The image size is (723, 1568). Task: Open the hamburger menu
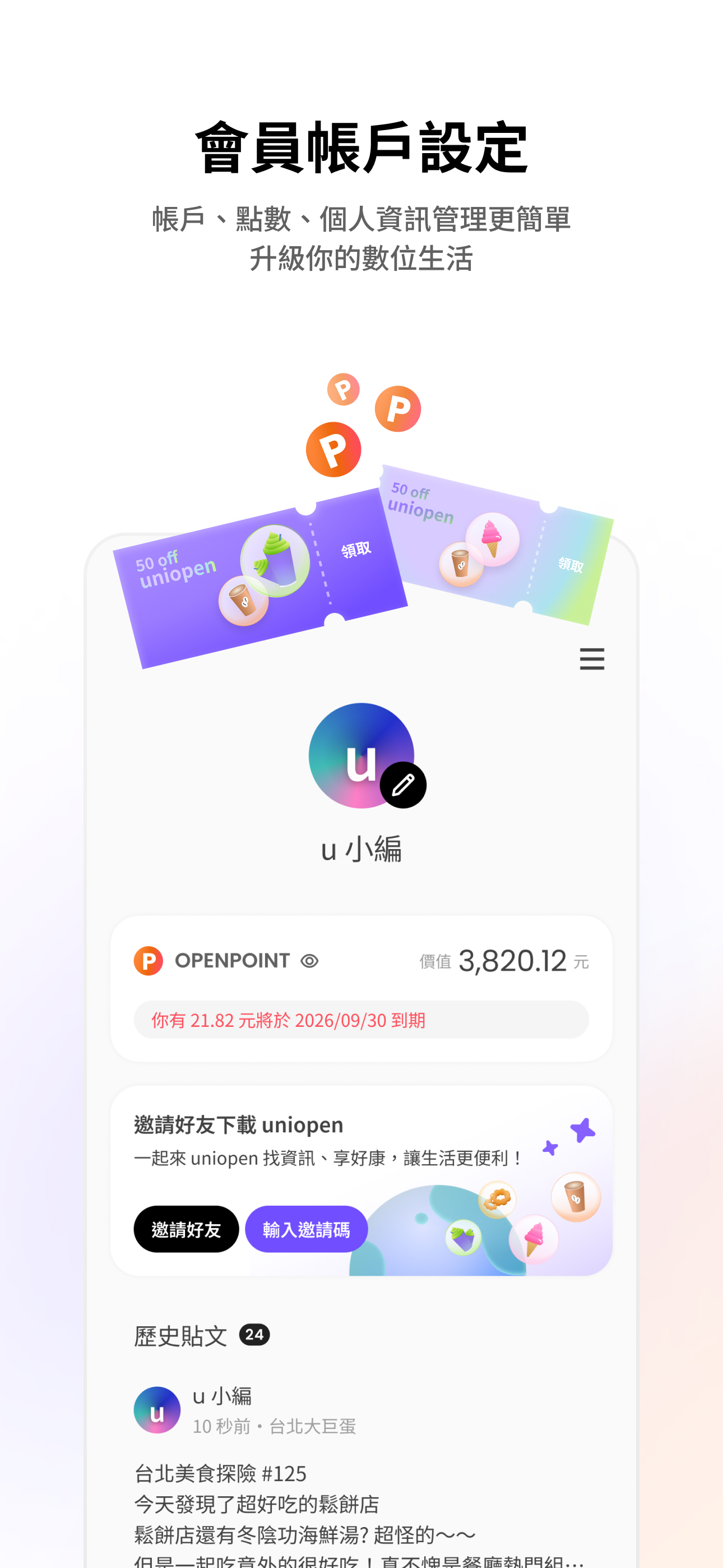[591, 659]
